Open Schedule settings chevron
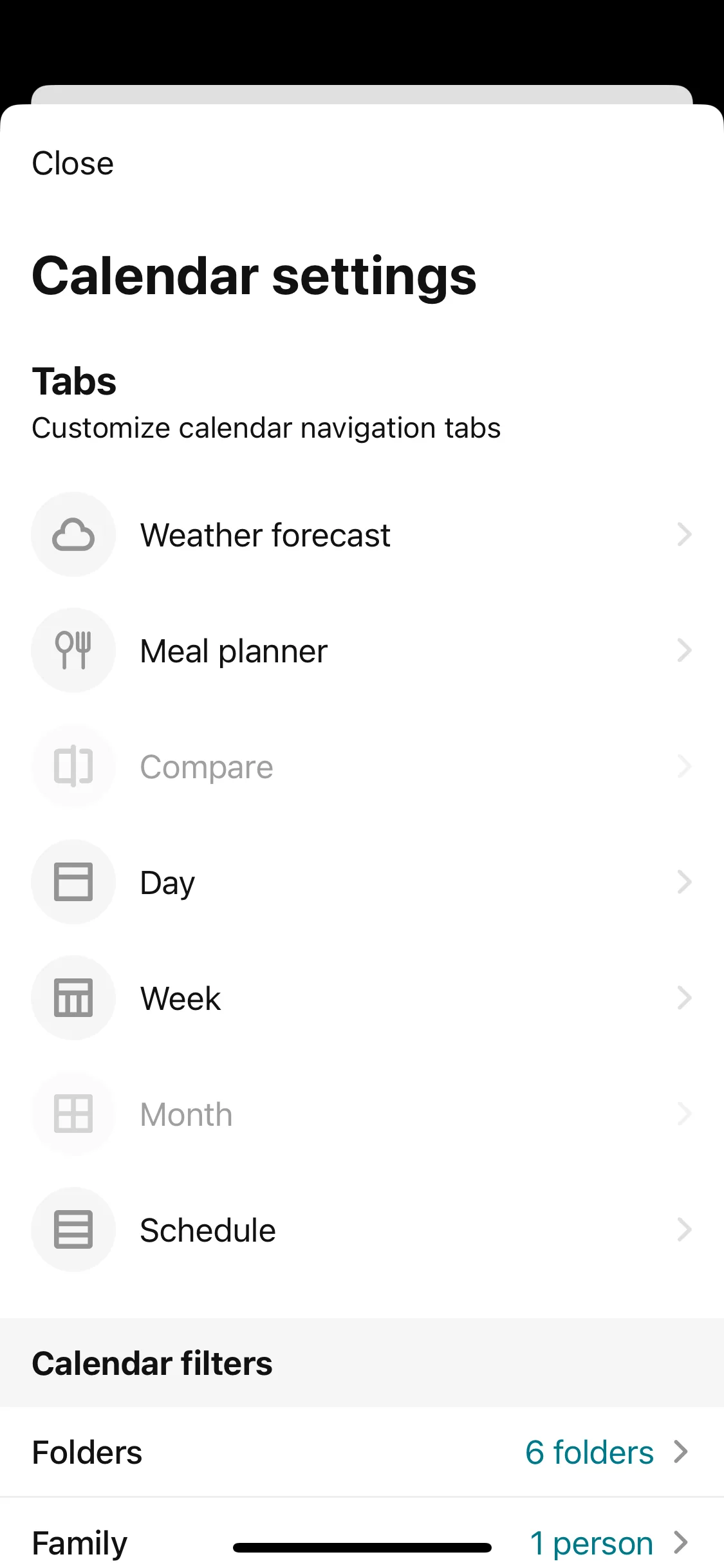The width and height of the screenshot is (724, 1568). tap(684, 1229)
